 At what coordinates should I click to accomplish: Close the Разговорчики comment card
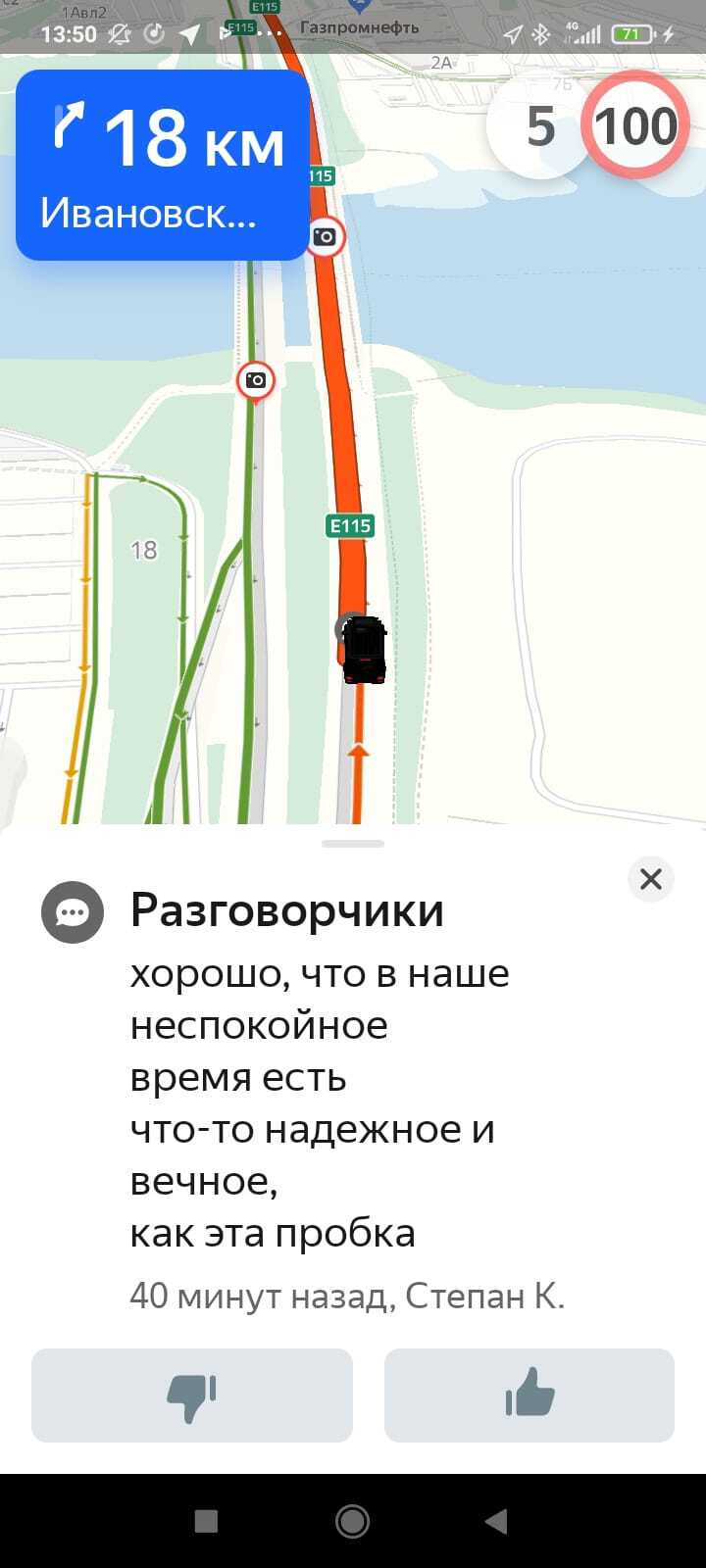click(651, 879)
